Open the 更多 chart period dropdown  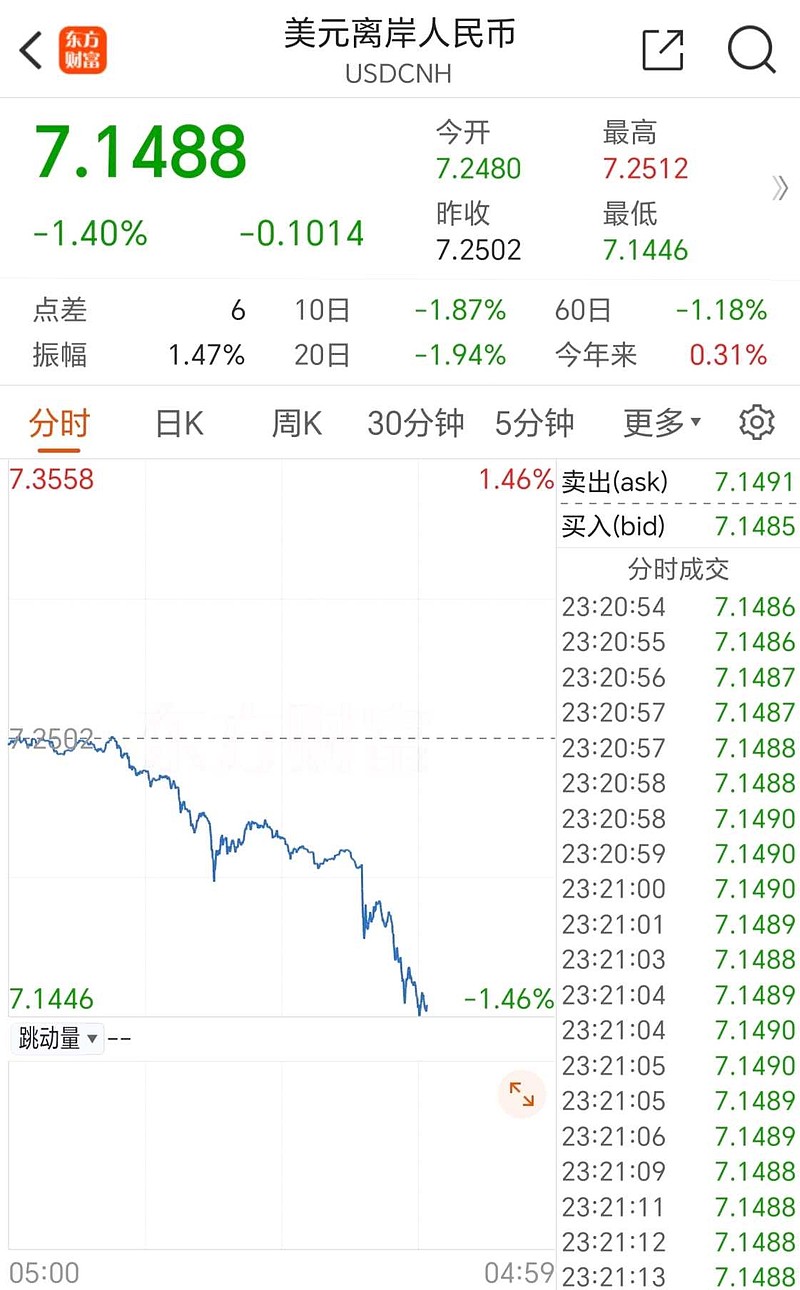click(x=662, y=424)
